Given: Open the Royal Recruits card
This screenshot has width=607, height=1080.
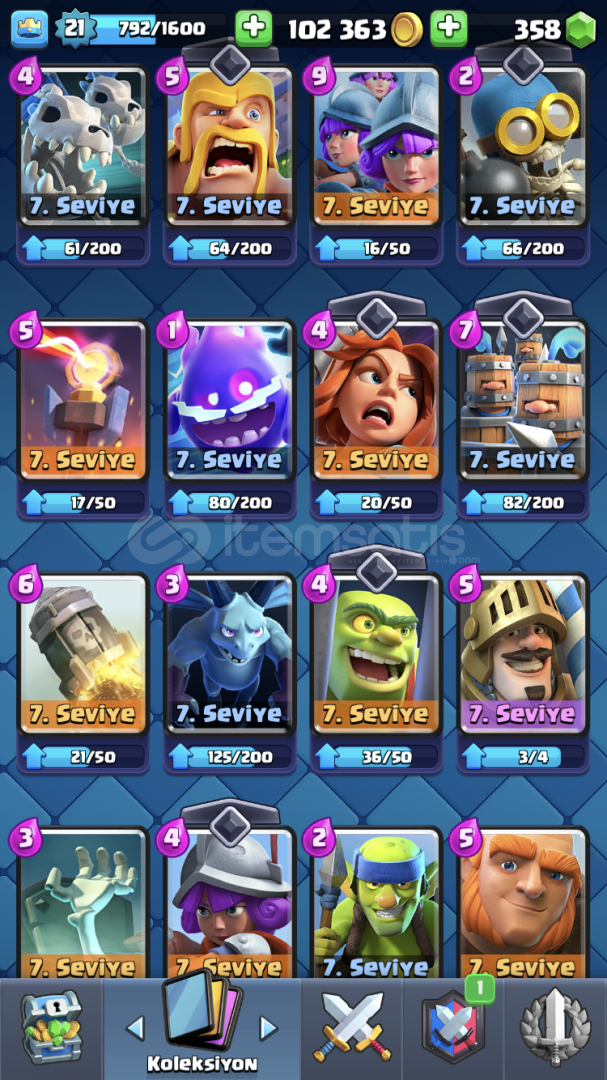Looking at the screenshot, I should [523, 400].
